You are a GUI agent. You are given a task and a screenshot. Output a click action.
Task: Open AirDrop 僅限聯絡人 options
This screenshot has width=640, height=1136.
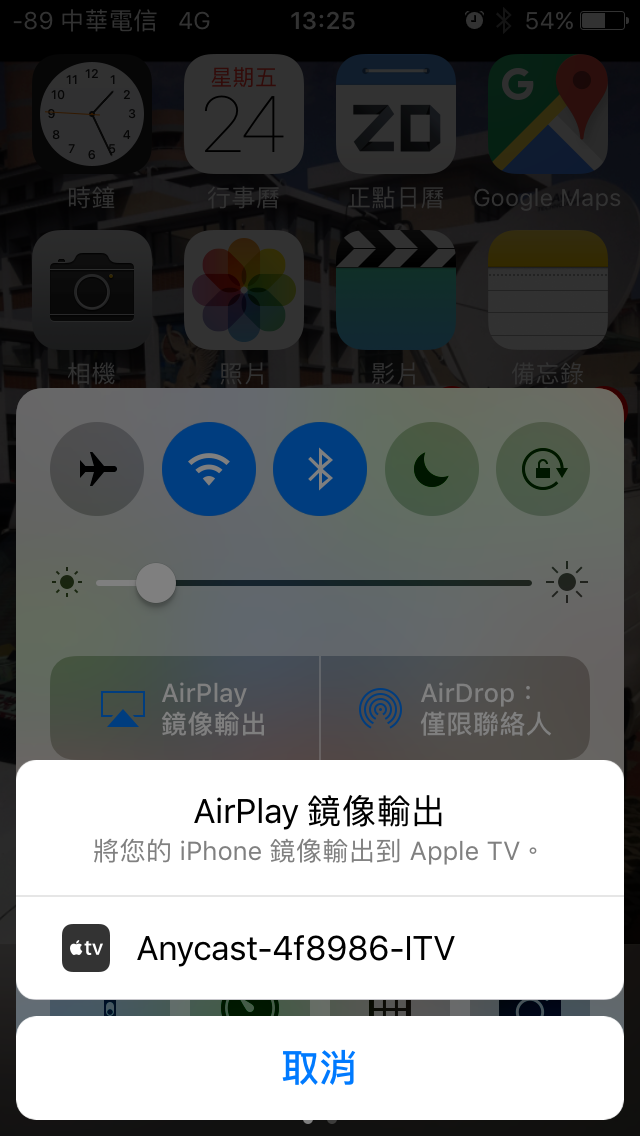pyautogui.click(x=456, y=708)
